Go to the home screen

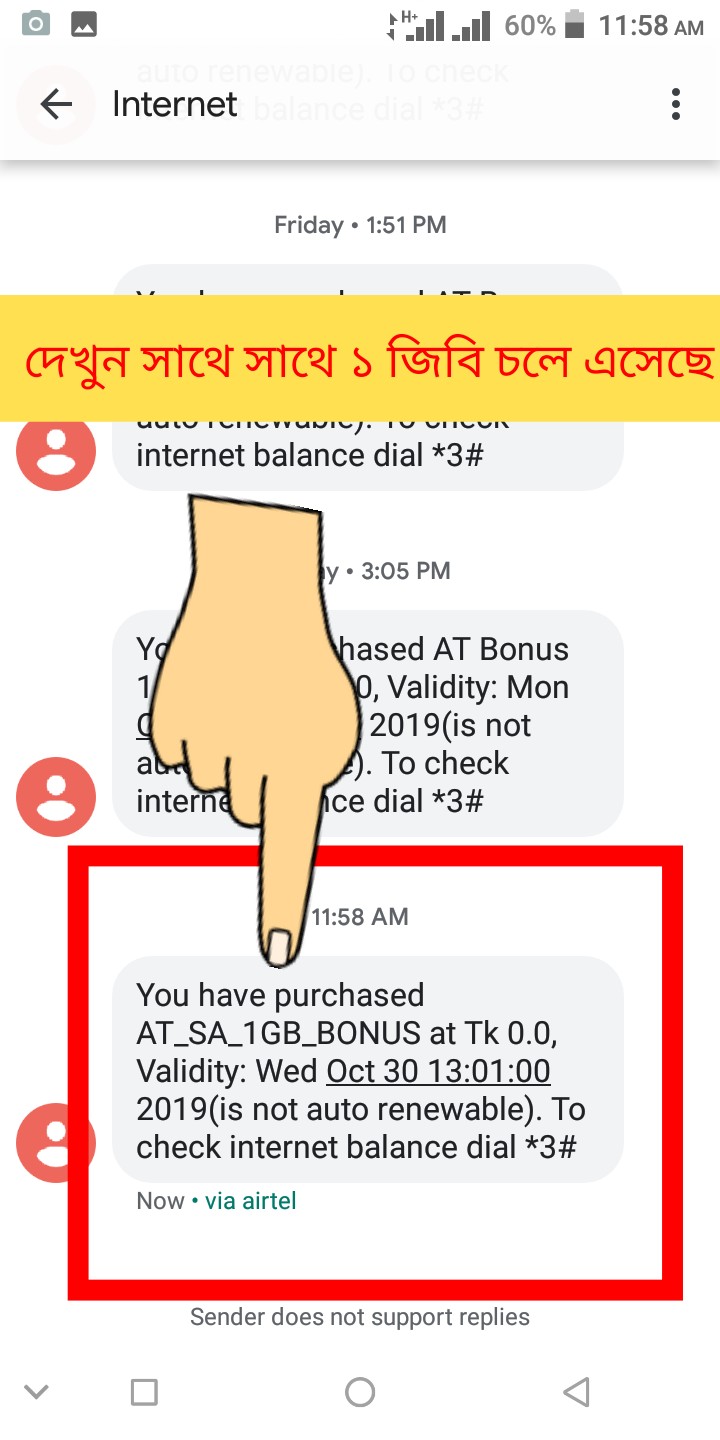pos(360,1392)
